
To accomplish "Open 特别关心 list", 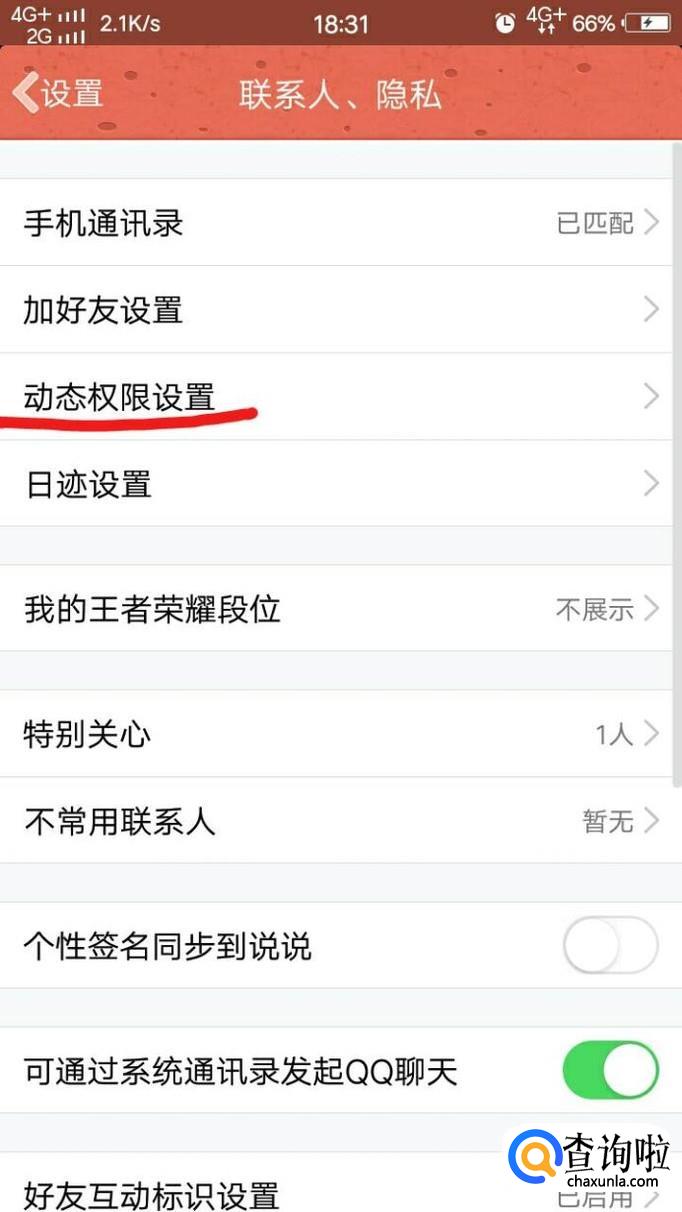I will tap(340, 735).
